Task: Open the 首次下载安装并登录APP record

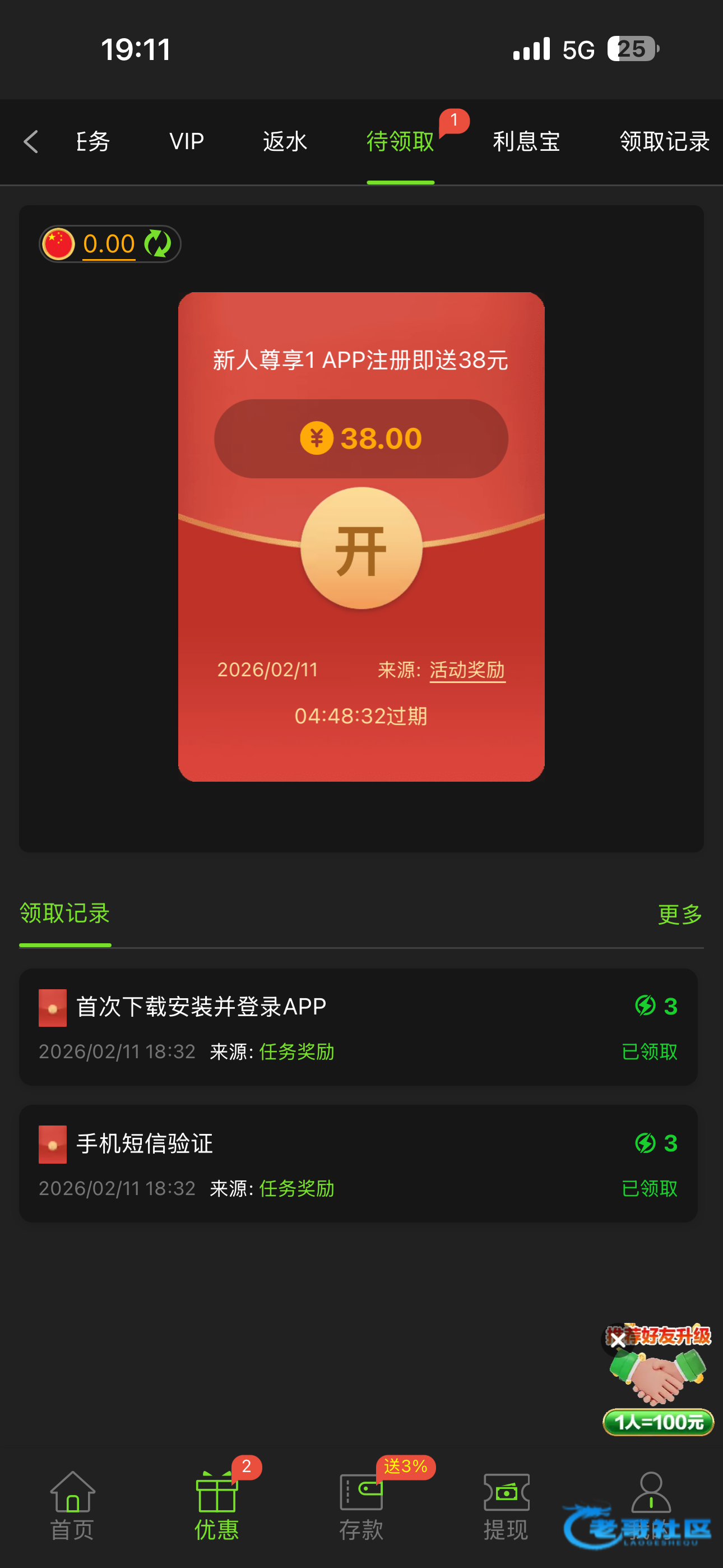Action: pyautogui.click(x=358, y=1026)
